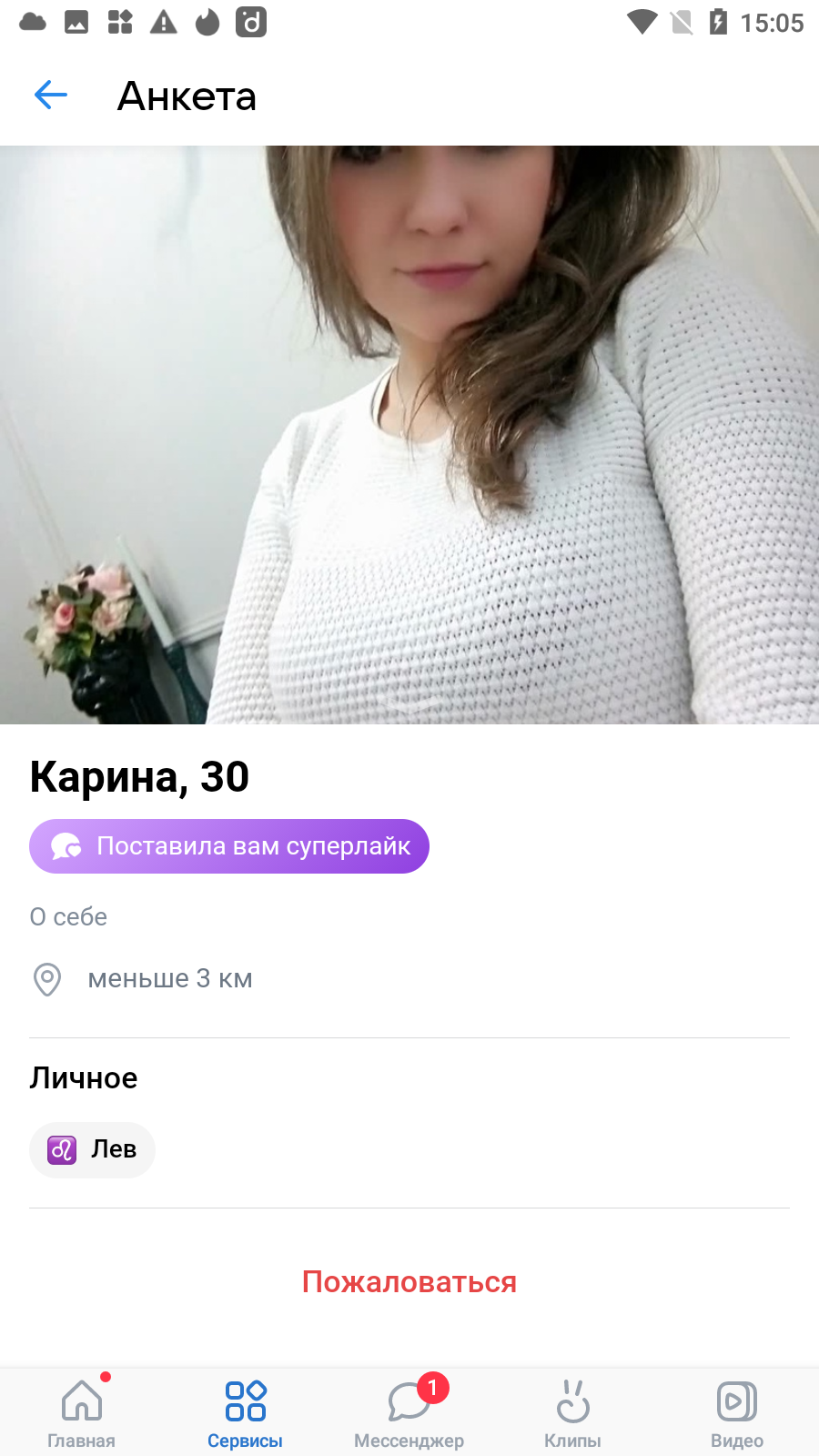Open Карина's profile photo
Image resolution: width=819 pixels, height=1456 pixels.
[409, 435]
